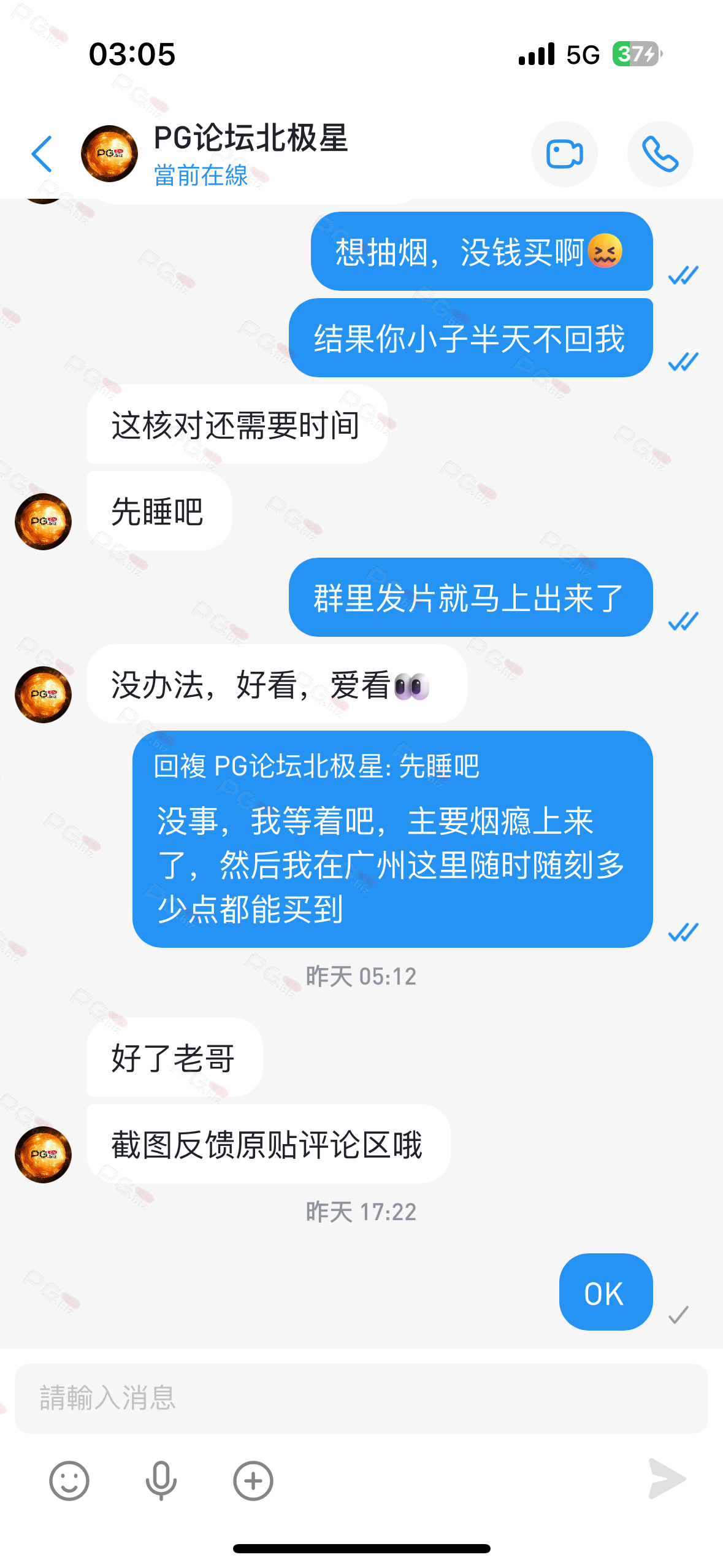Start a voice call with PG论坛北极星

tap(660, 154)
